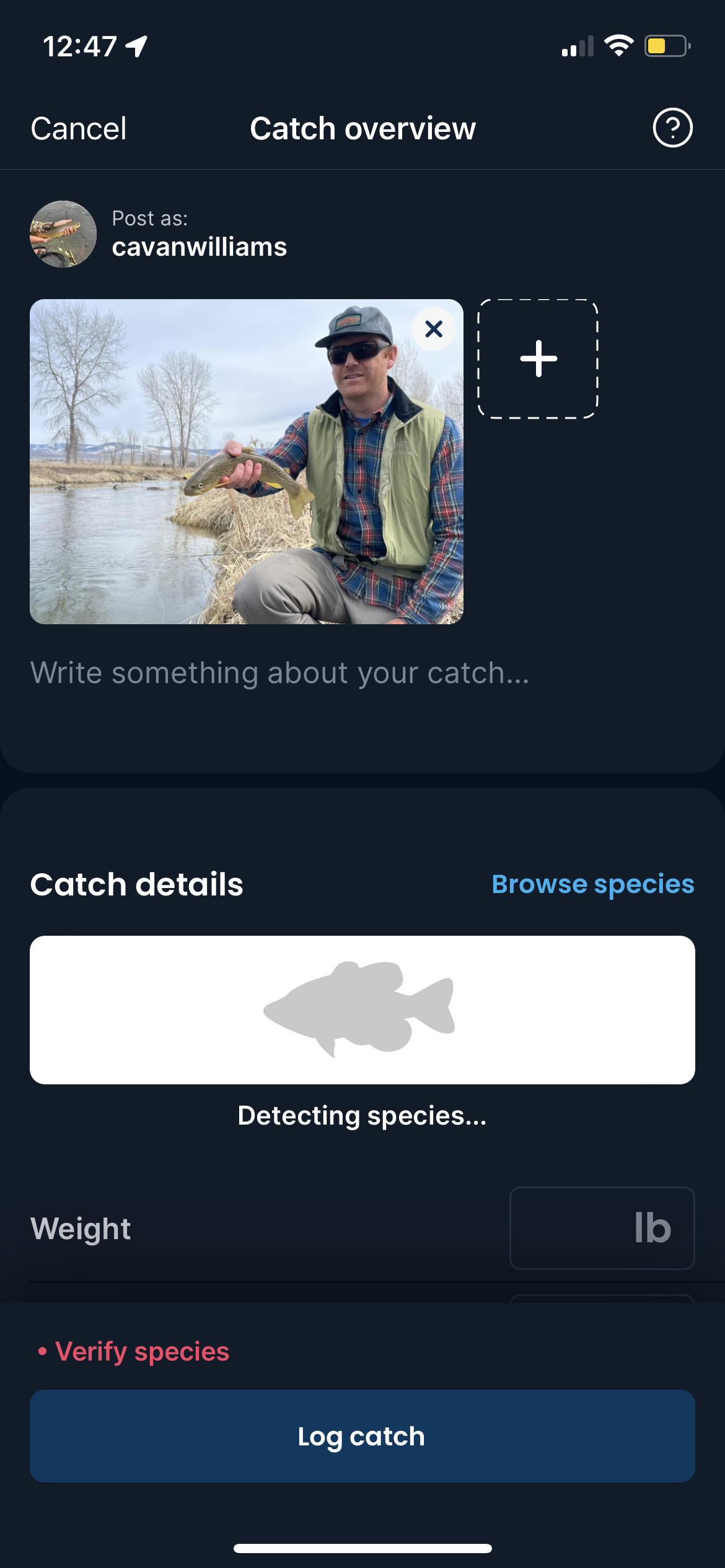Add another photo with the plus tile

click(538, 359)
